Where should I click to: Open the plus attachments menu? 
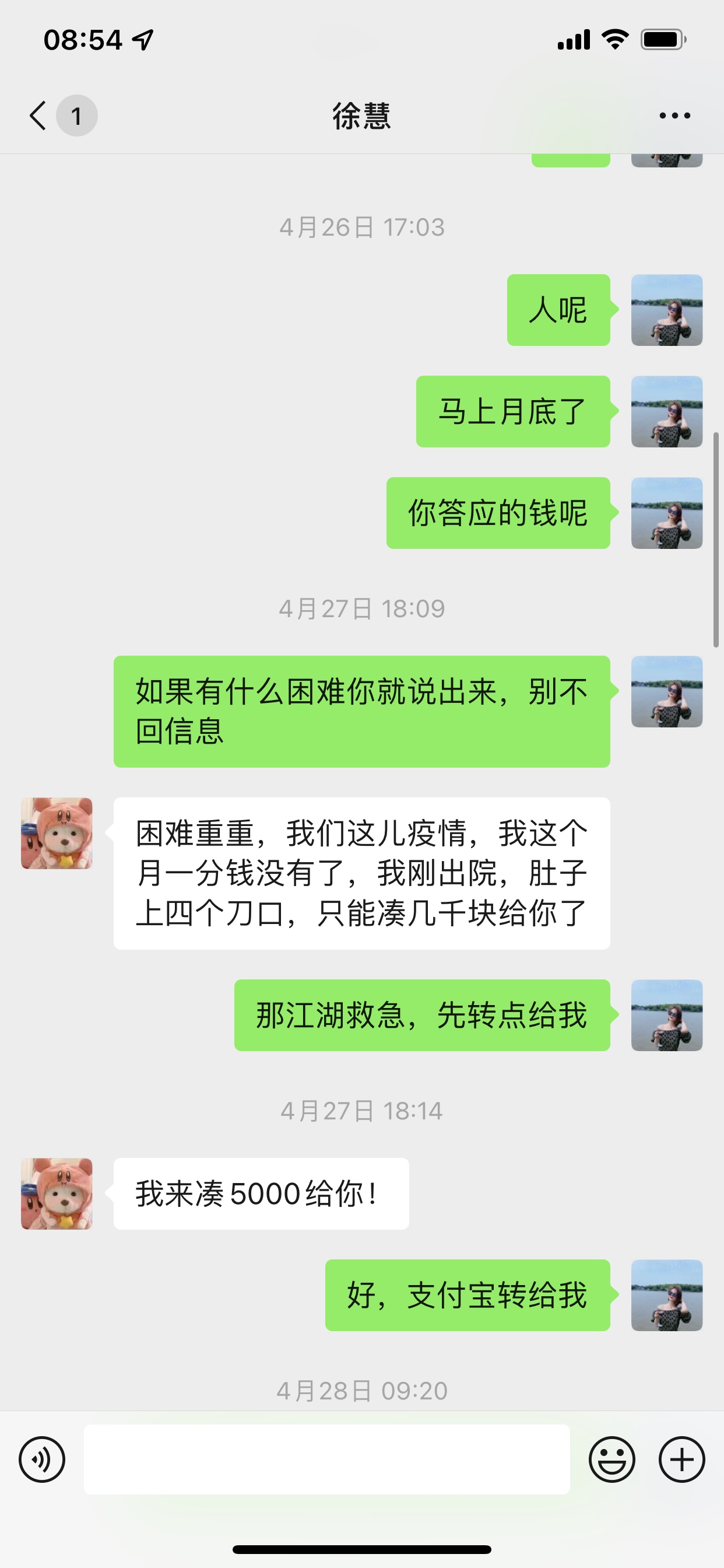[x=681, y=1459]
